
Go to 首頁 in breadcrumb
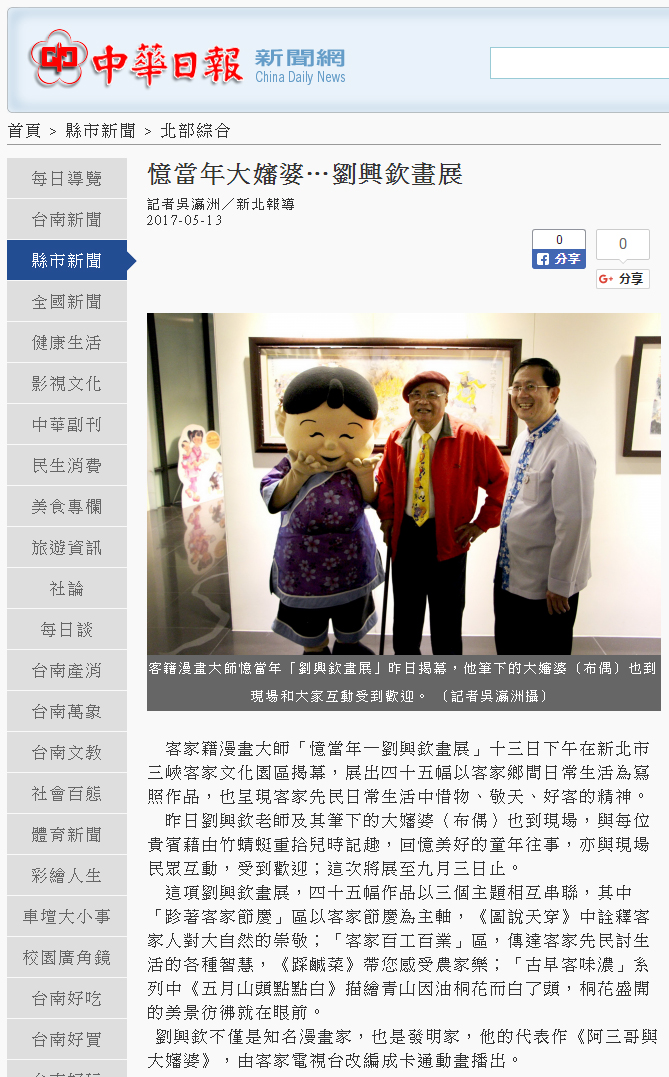[24, 131]
